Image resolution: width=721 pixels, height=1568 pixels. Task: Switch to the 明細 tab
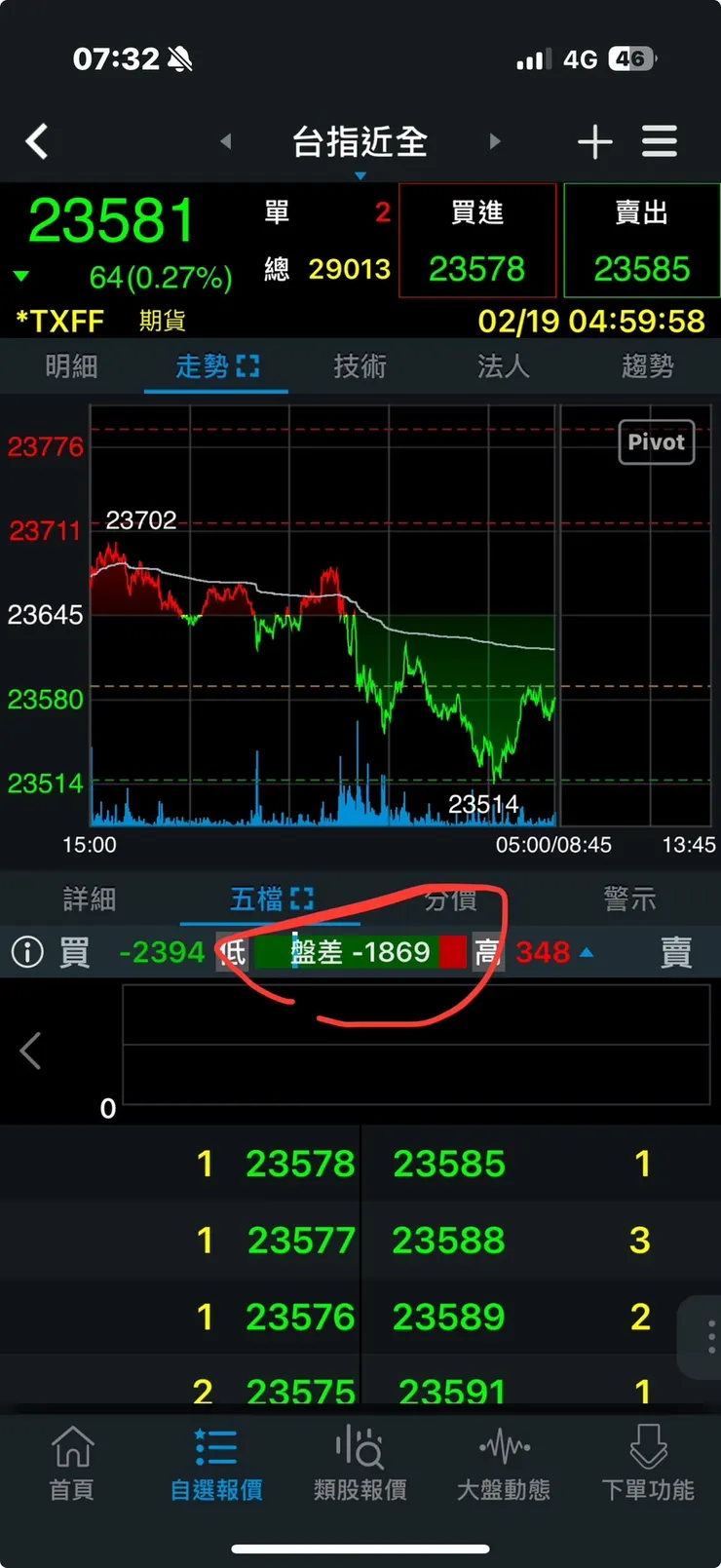pyautogui.click(x=71, y=366)
